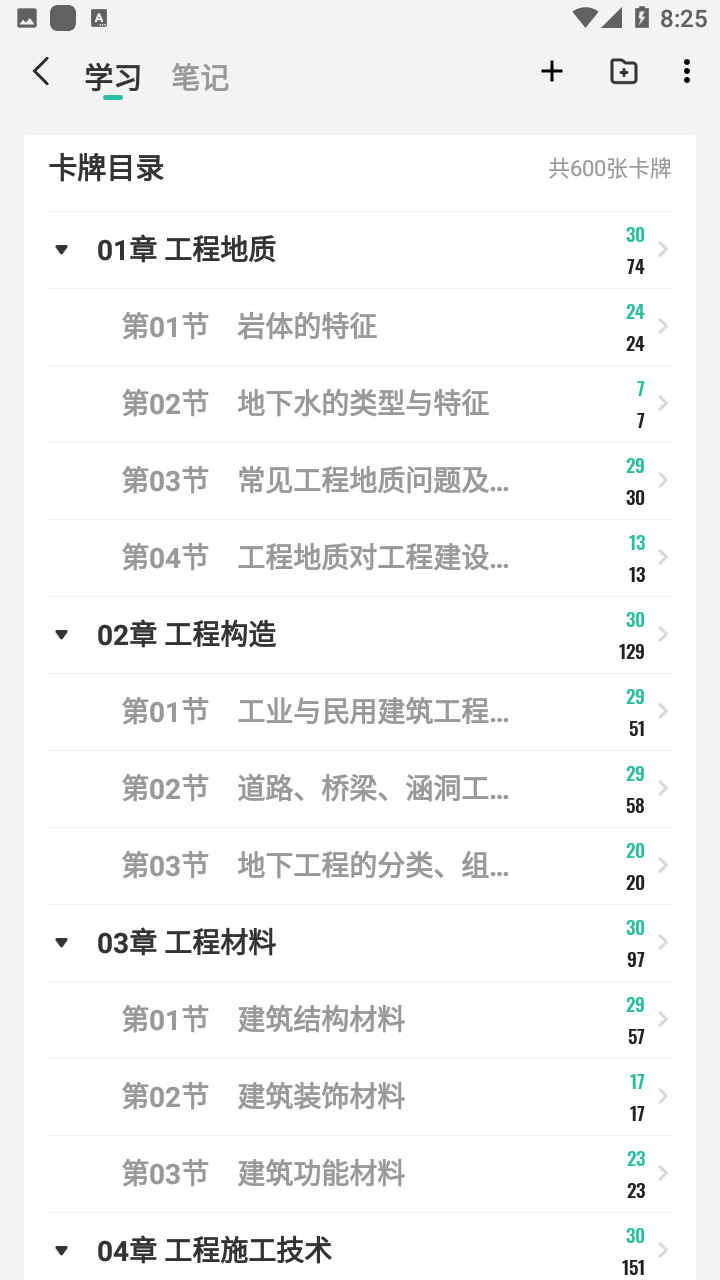Screen dimensions: 720x1280
Task: Collapse the 04章 工程施工技术 chapter arrow
Action: 62,1251
